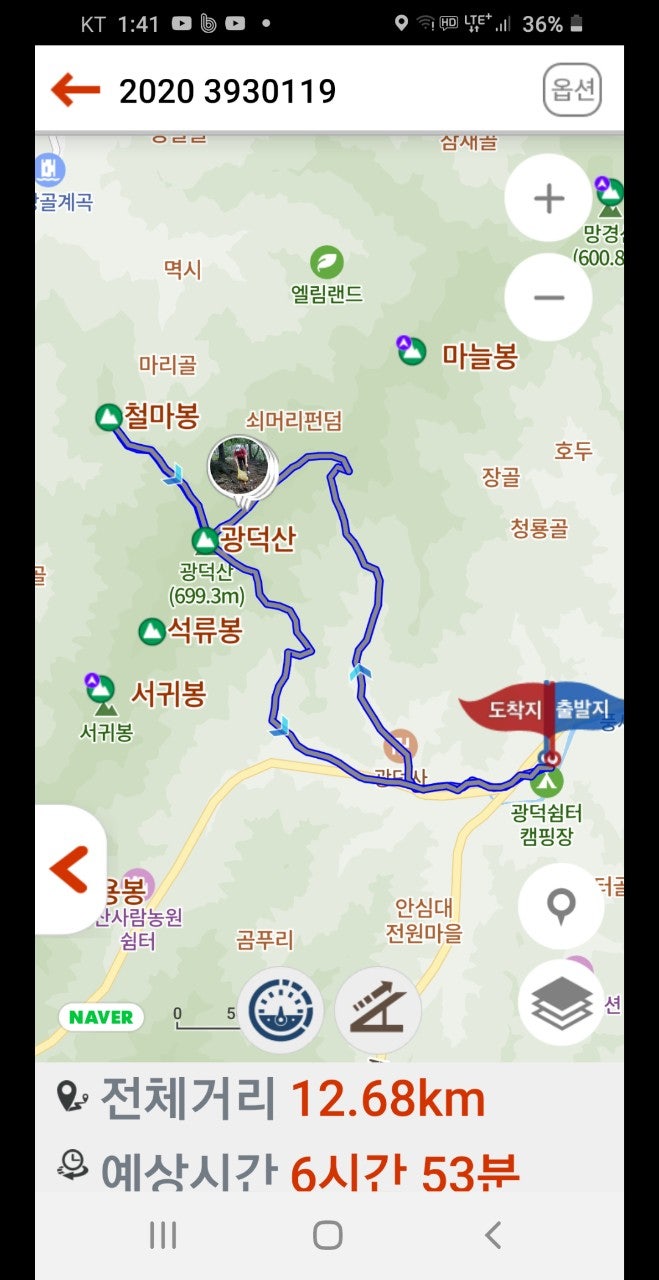Screen dimensions: 659x1280
Task: Change the map layers
Action: click(x=561, y=1003)
